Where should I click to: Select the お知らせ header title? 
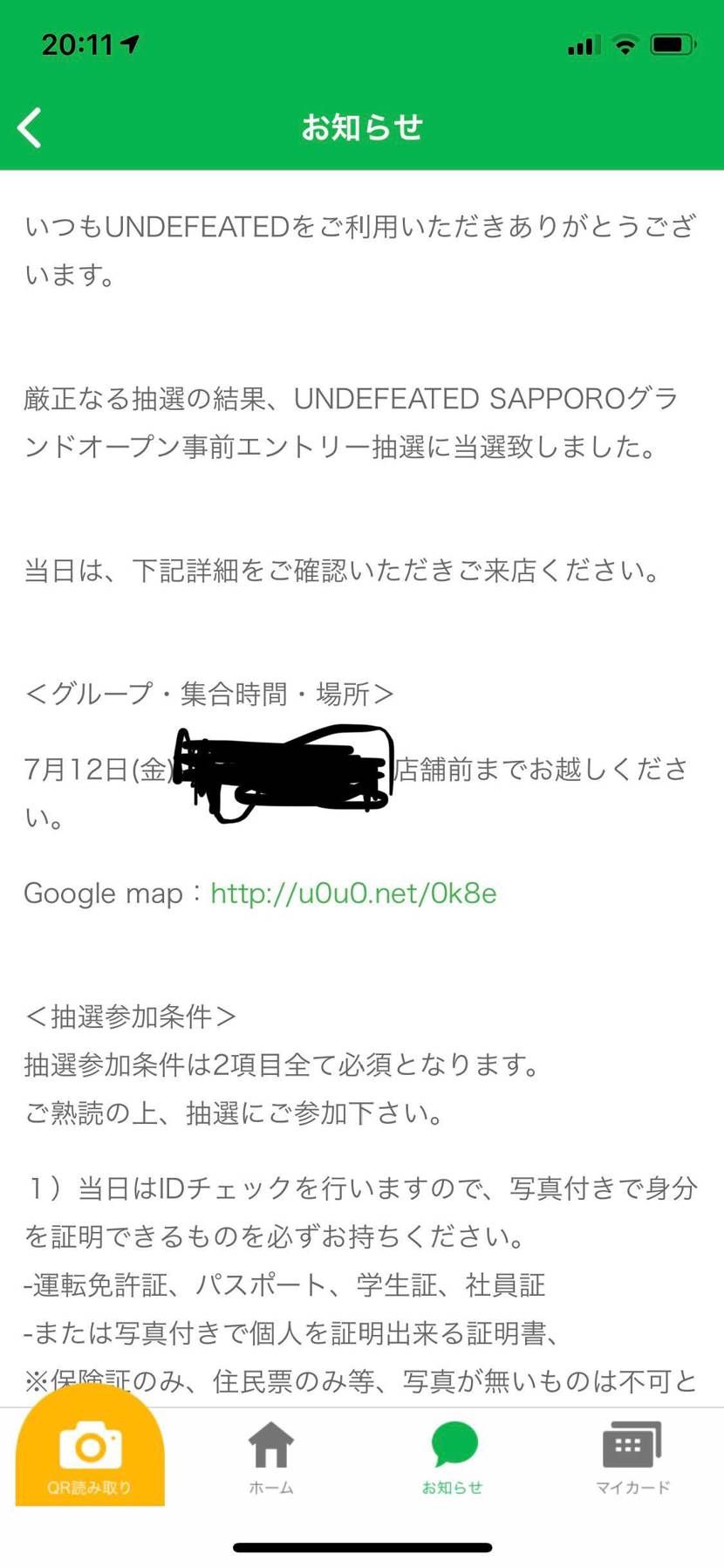(x=361, y=127)
